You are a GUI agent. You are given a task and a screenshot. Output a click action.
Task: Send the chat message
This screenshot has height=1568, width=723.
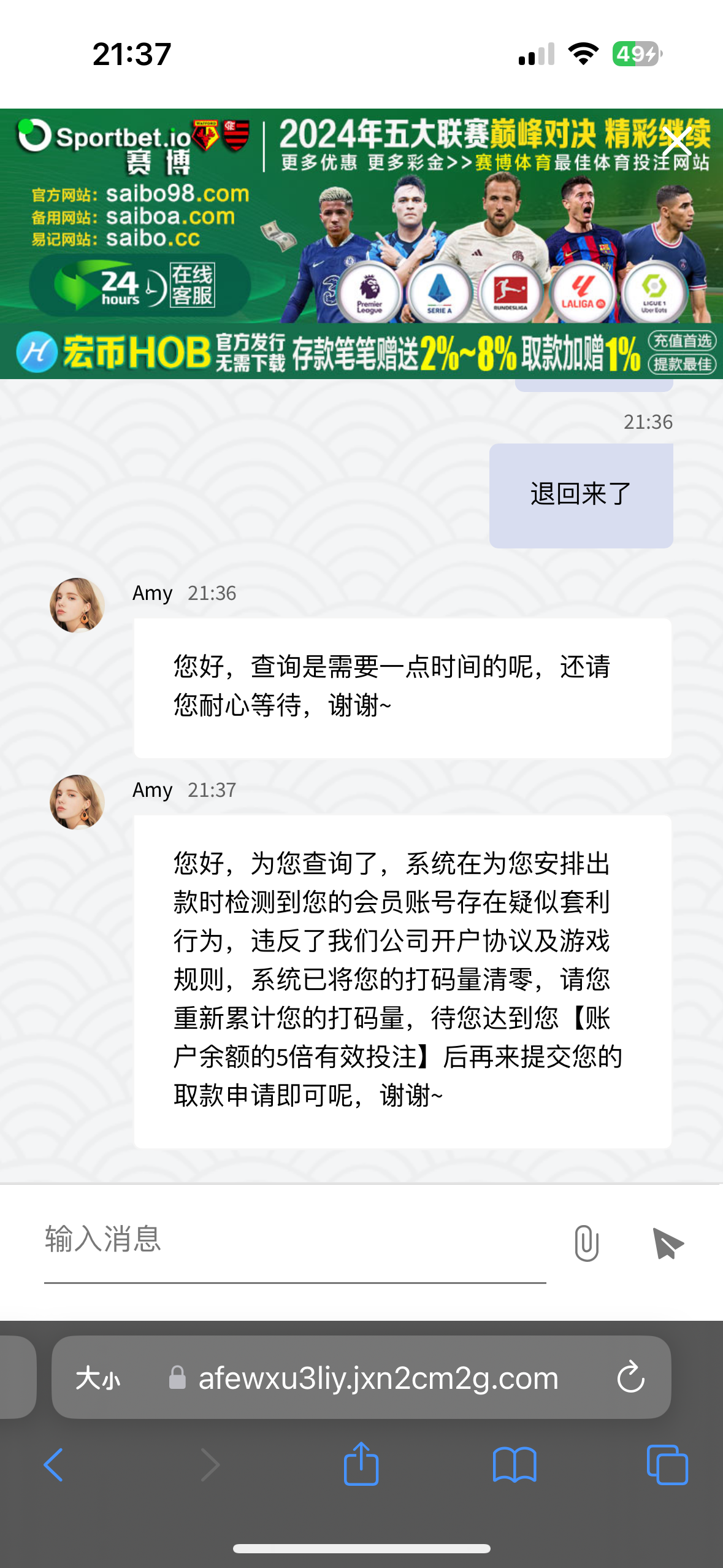point(668,1243)
